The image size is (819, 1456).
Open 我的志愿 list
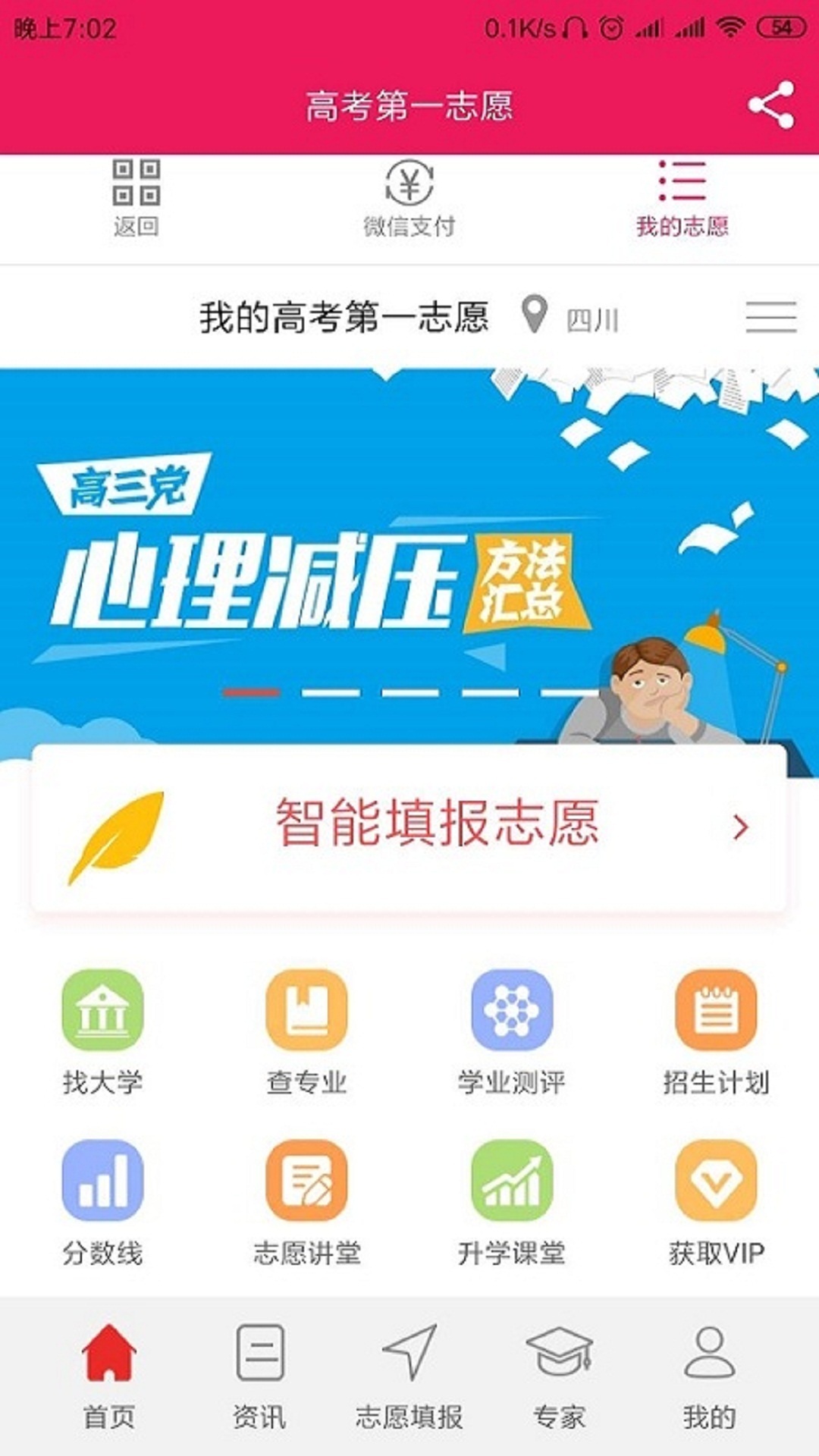(682, 199)
